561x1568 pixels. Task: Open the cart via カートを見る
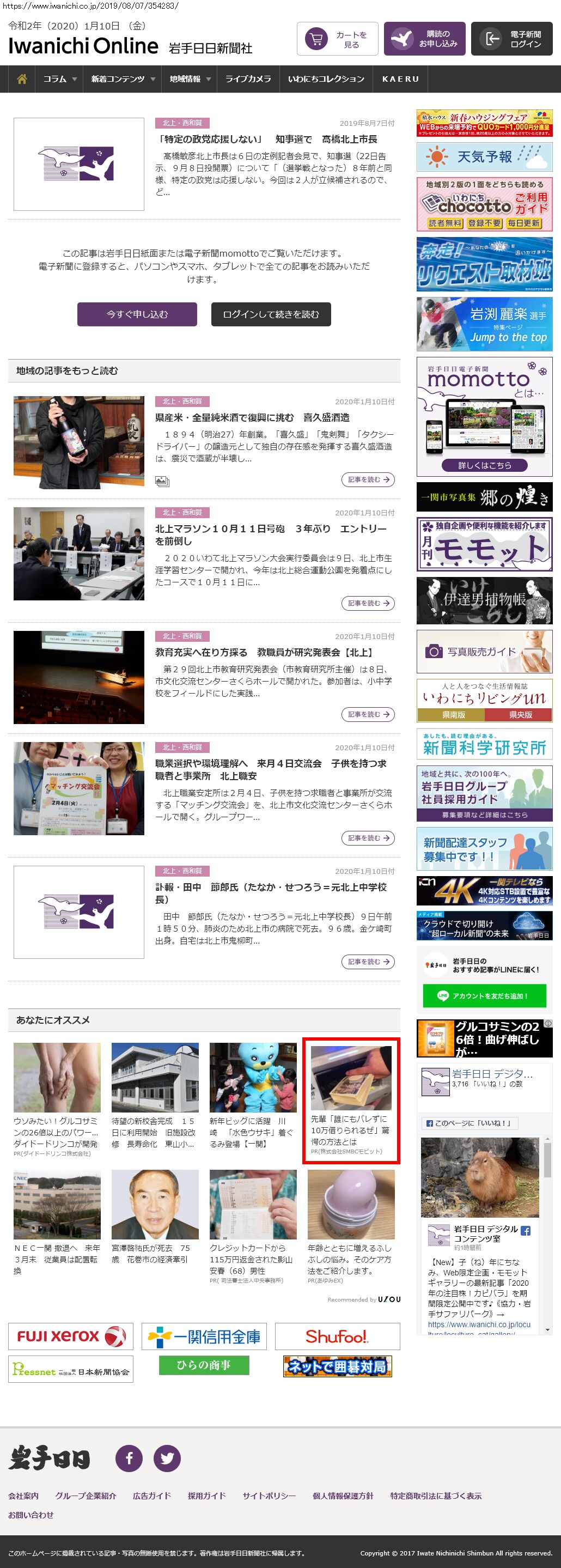(x=337, y=40)
